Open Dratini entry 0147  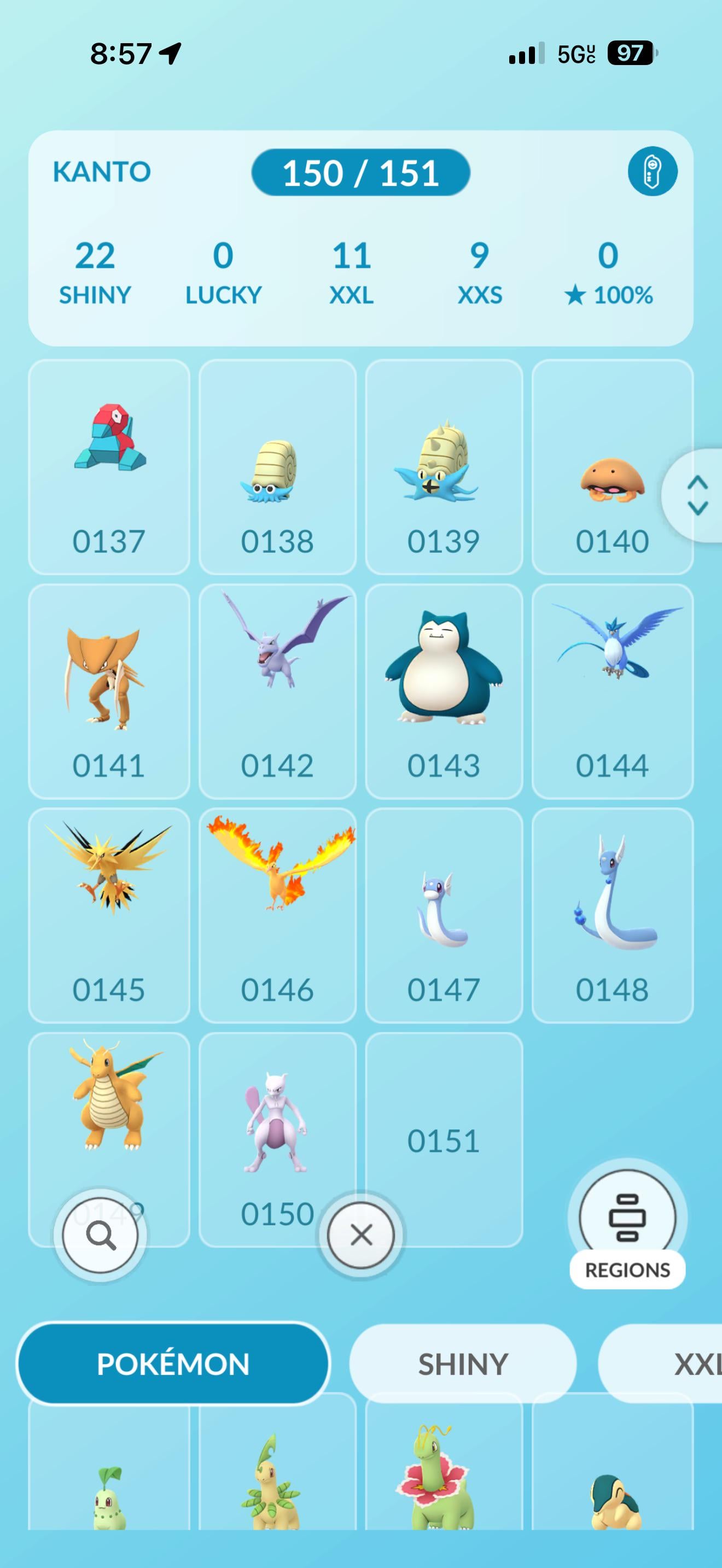(444, 915)
